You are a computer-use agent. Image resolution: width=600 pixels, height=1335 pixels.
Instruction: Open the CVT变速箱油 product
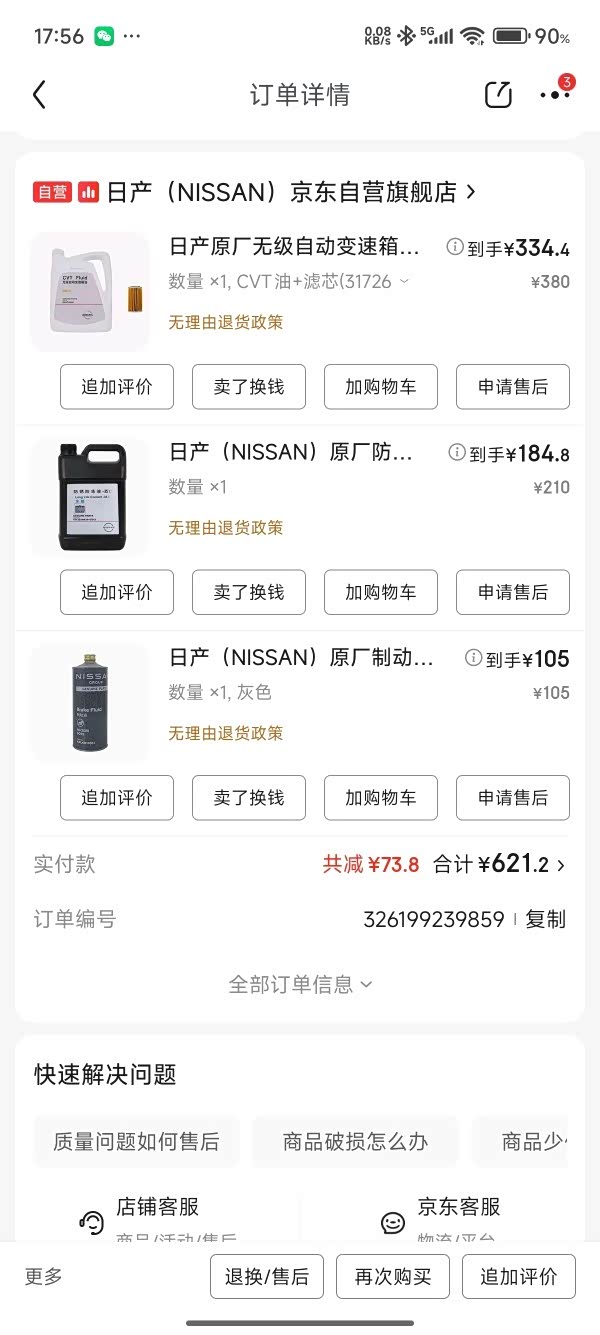(294, 248)
